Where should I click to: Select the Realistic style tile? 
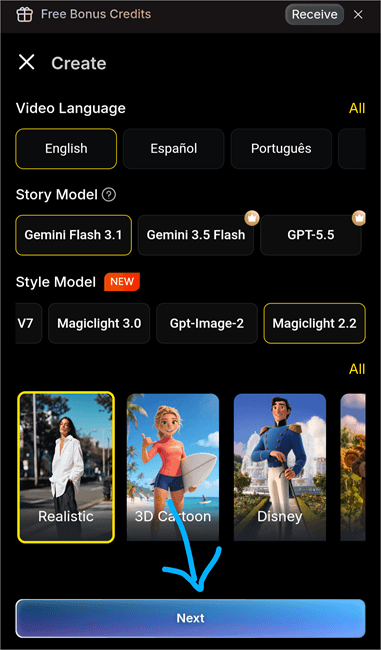[66, 467]
